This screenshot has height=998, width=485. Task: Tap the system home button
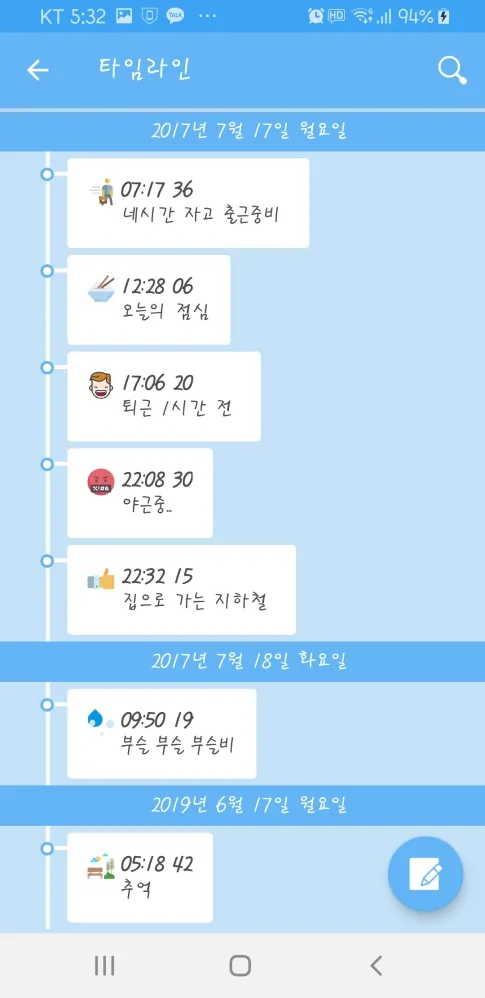240,966
